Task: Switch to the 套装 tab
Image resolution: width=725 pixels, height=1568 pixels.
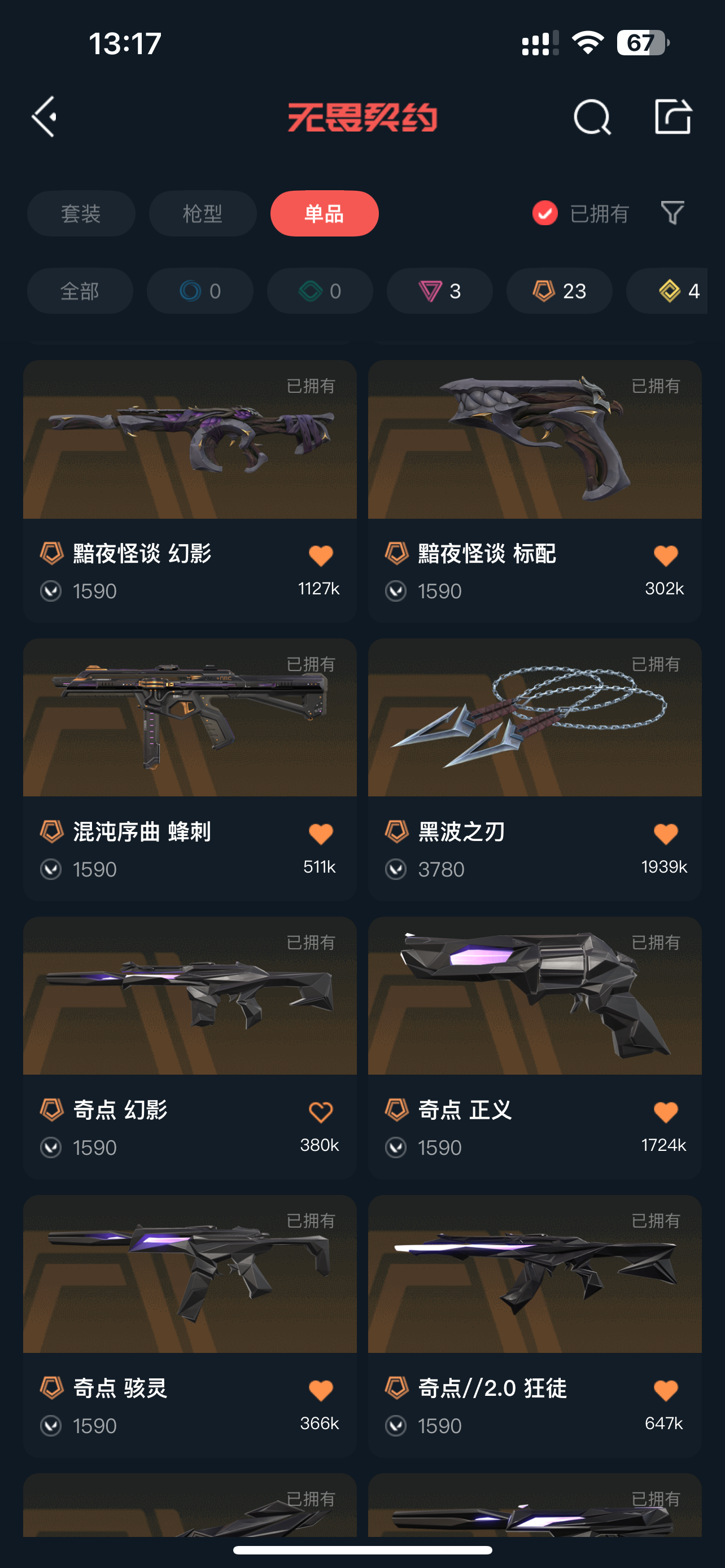Action: 81,214
